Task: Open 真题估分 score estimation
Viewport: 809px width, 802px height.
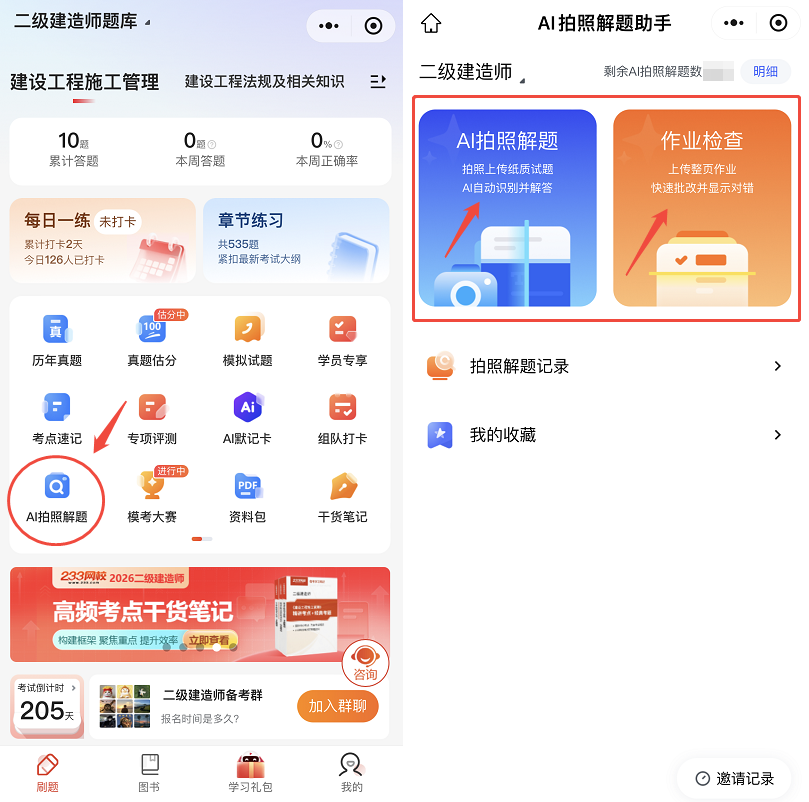Action: (x=152, y=339)
